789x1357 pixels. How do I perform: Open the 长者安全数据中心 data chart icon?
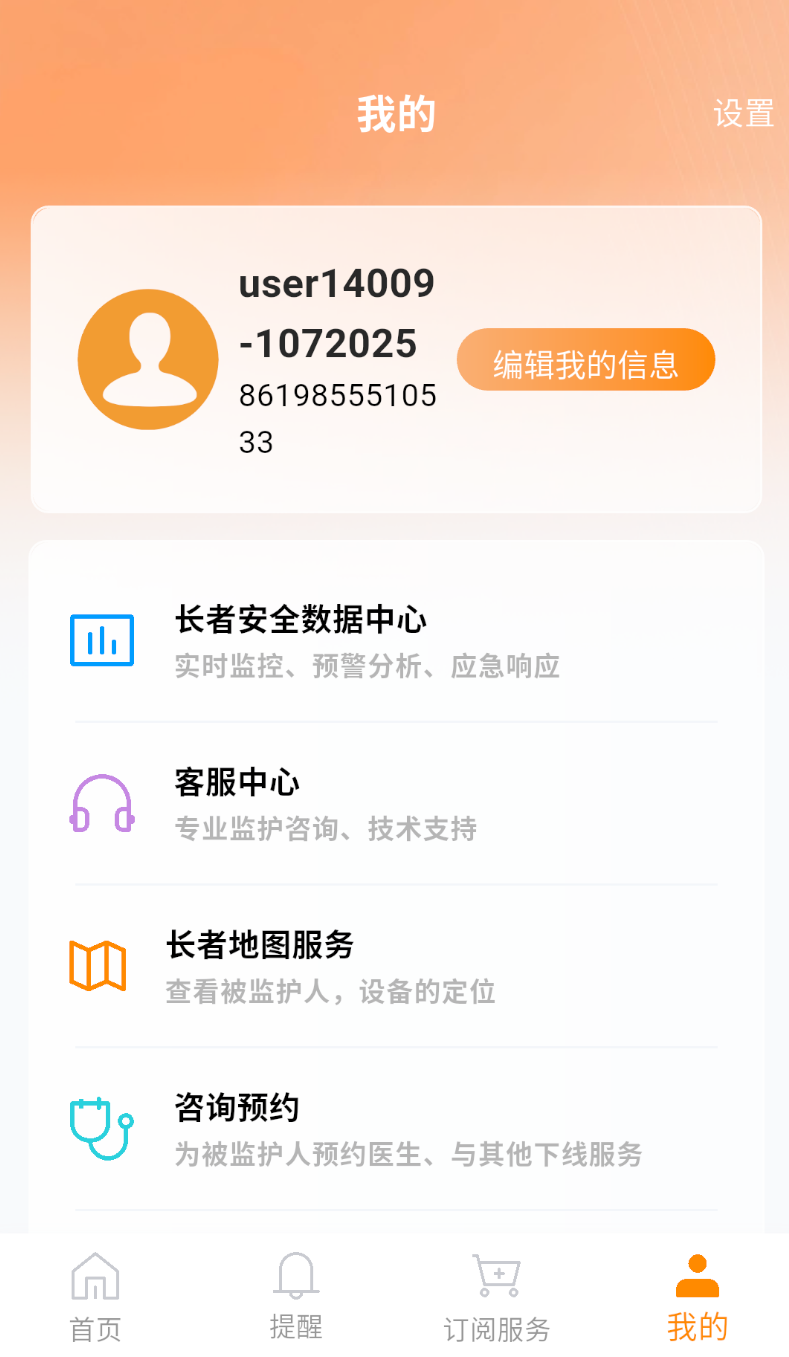coord(101,638)
